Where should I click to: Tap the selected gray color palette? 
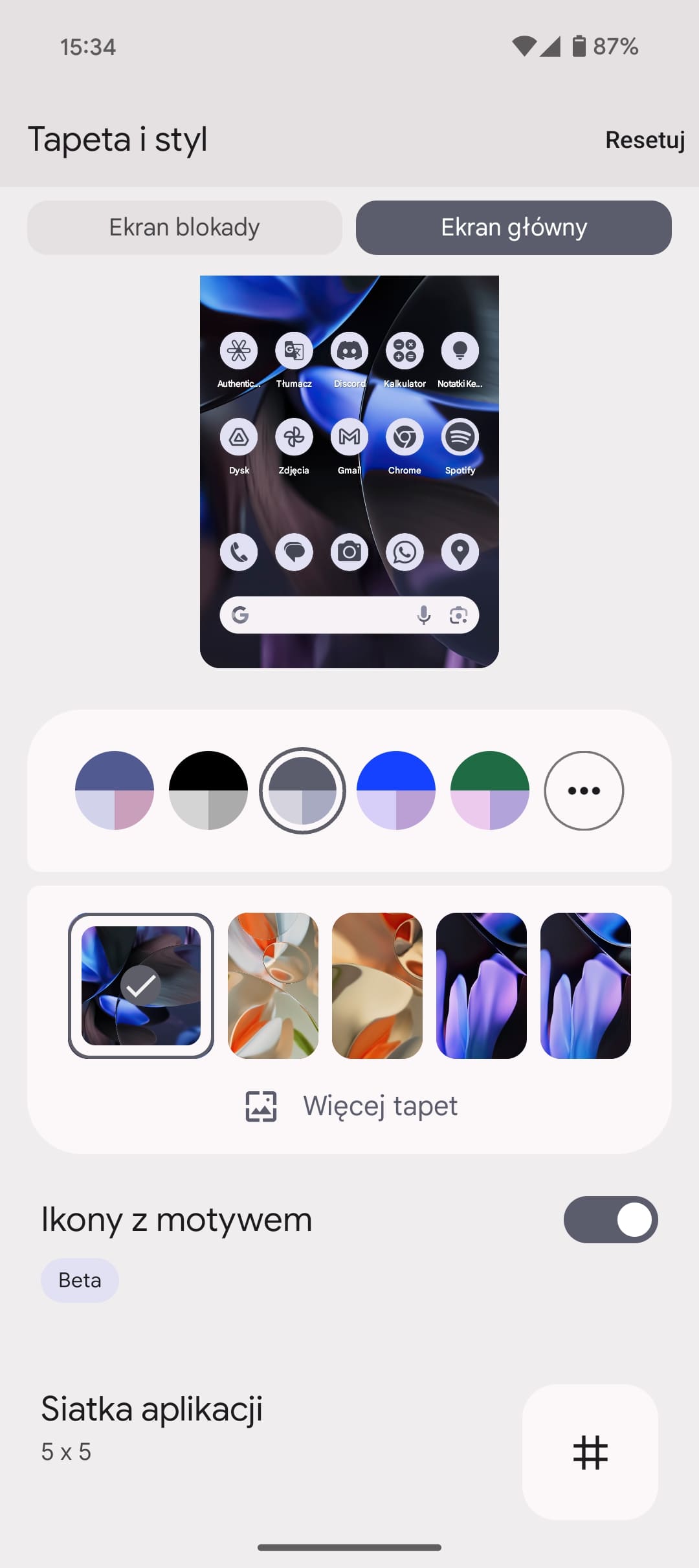[302, 790]
